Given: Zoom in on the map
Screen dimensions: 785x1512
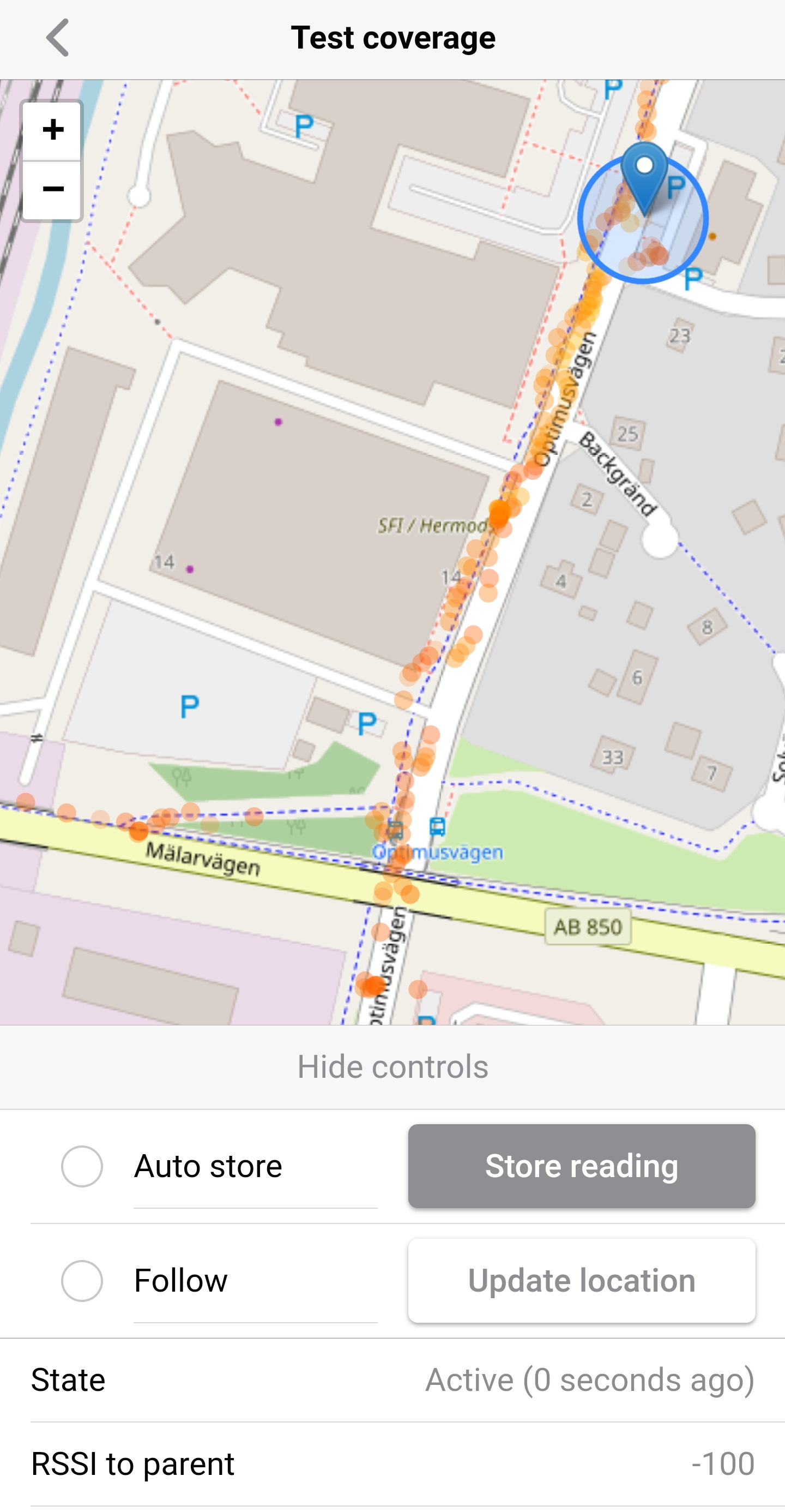Looking at the screenshot, I should pos(52,130).
